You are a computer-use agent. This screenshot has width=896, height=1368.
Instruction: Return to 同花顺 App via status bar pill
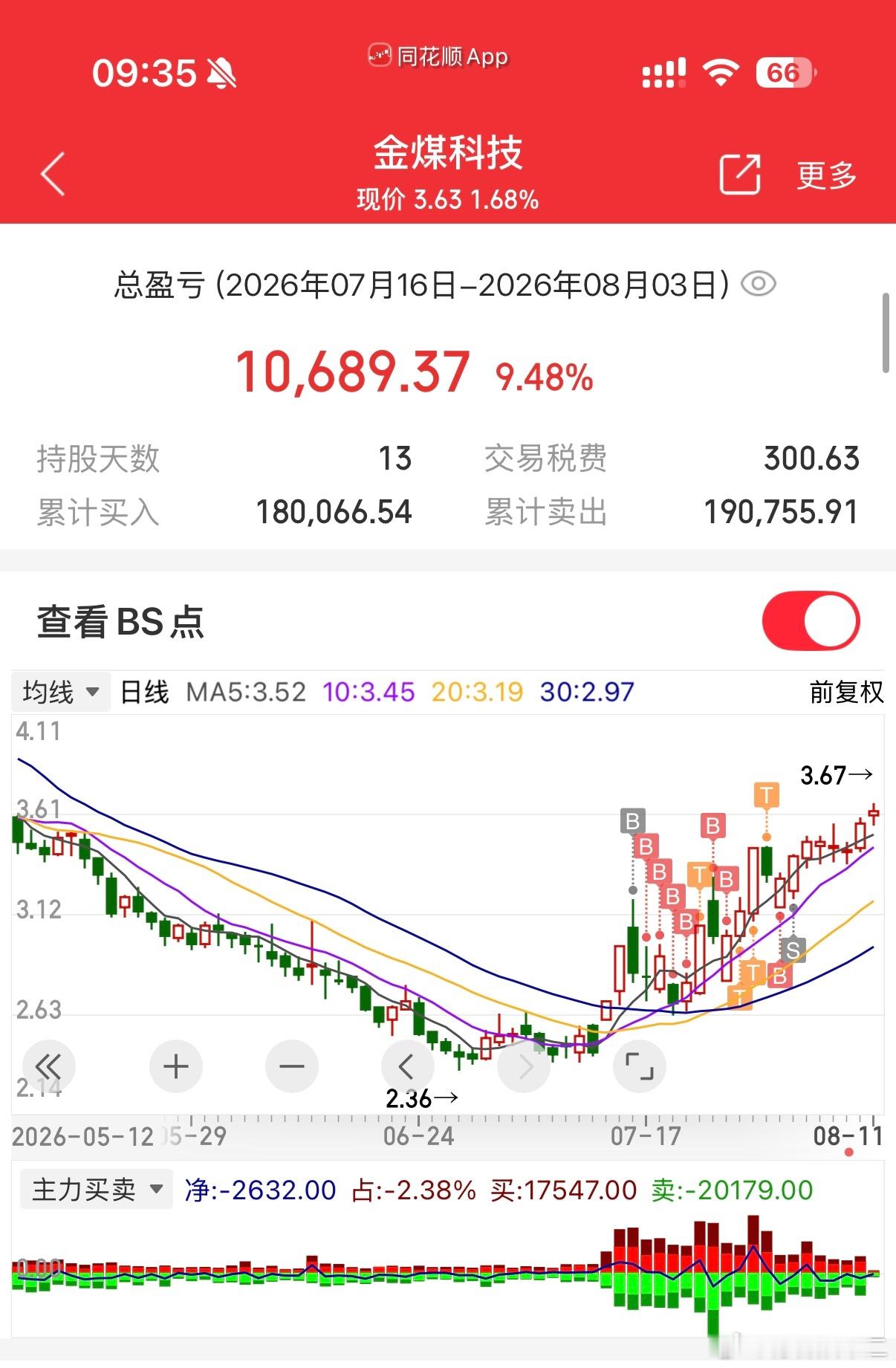[x=438, y=56]
